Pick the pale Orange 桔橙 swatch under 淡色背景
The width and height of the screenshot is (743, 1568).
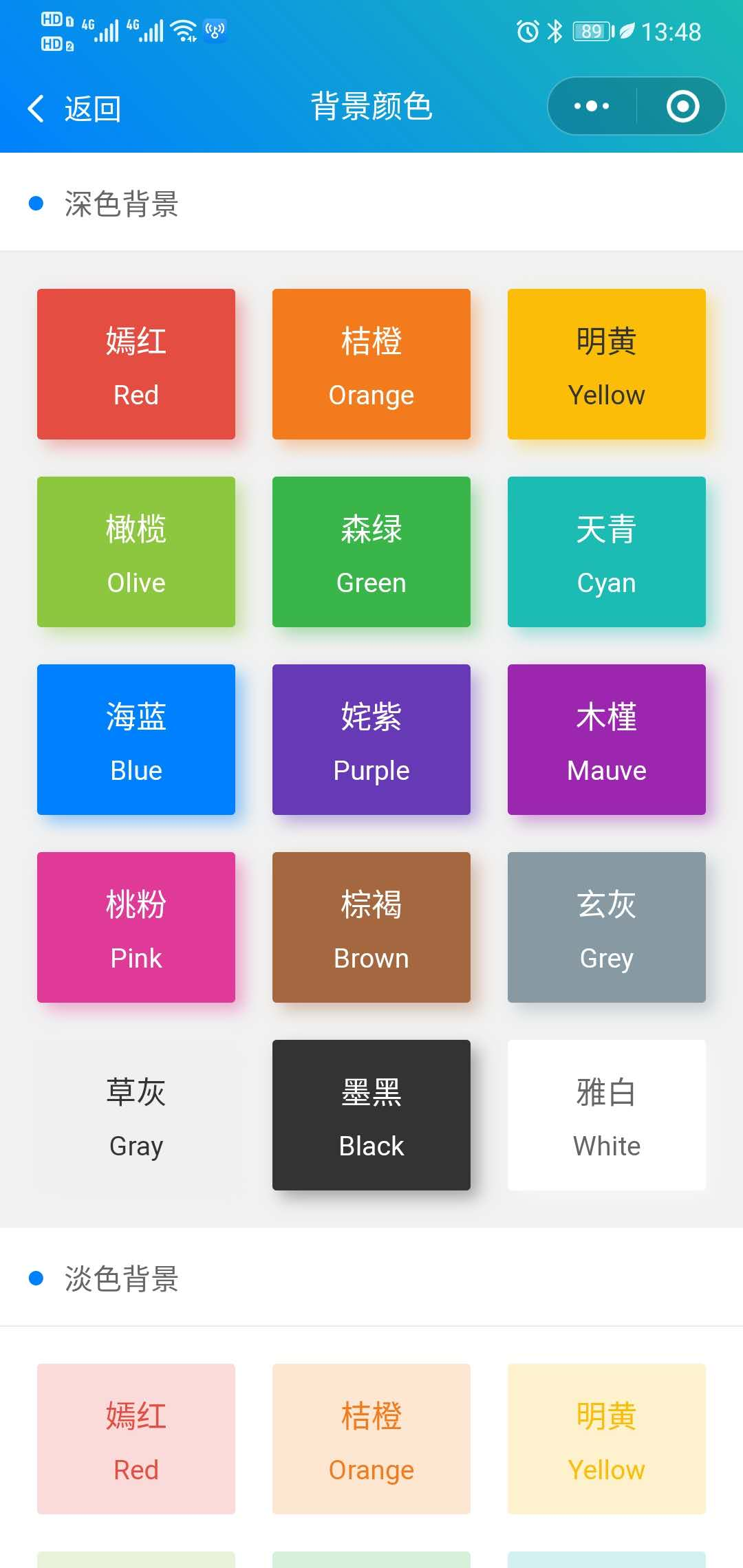coord(371,1439)
